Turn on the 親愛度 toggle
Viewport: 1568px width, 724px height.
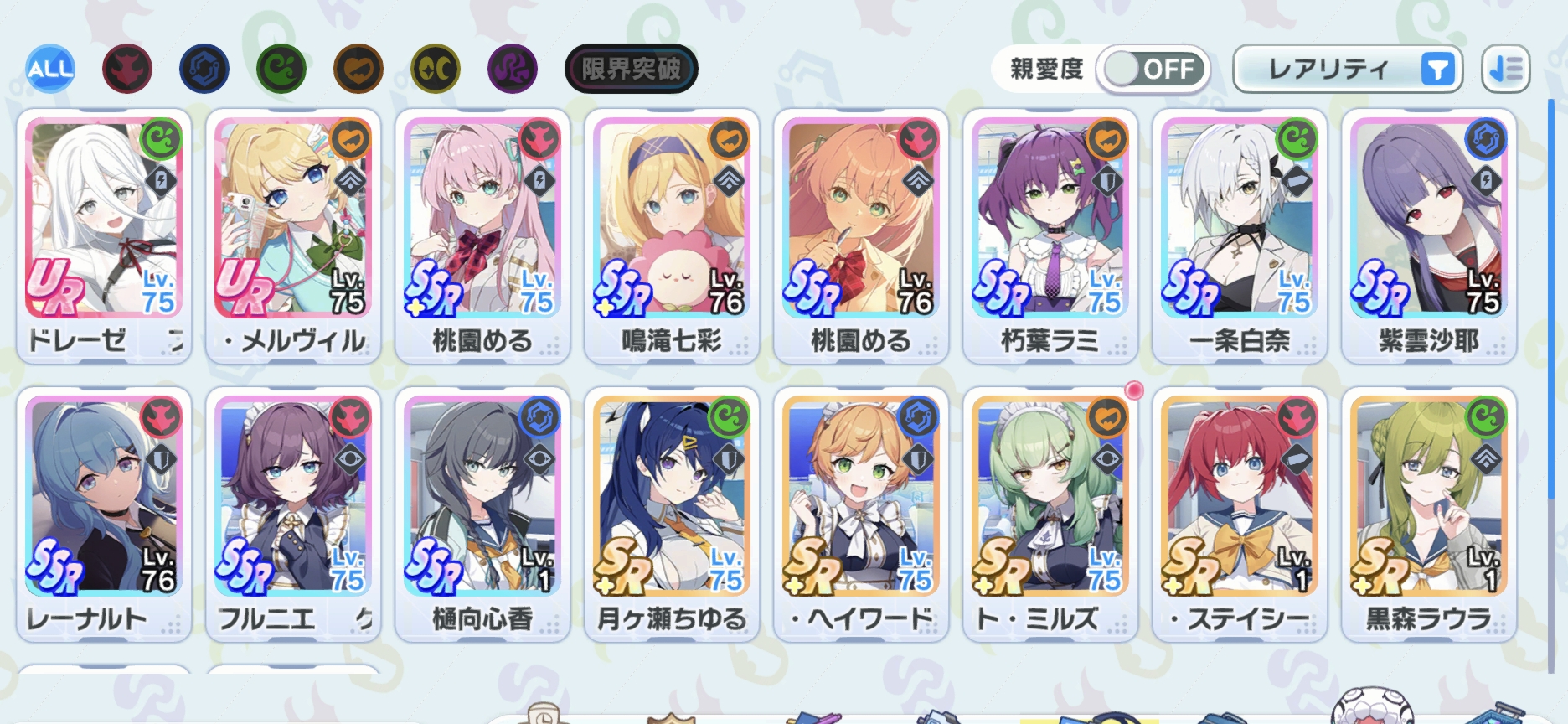(1154, 69)
